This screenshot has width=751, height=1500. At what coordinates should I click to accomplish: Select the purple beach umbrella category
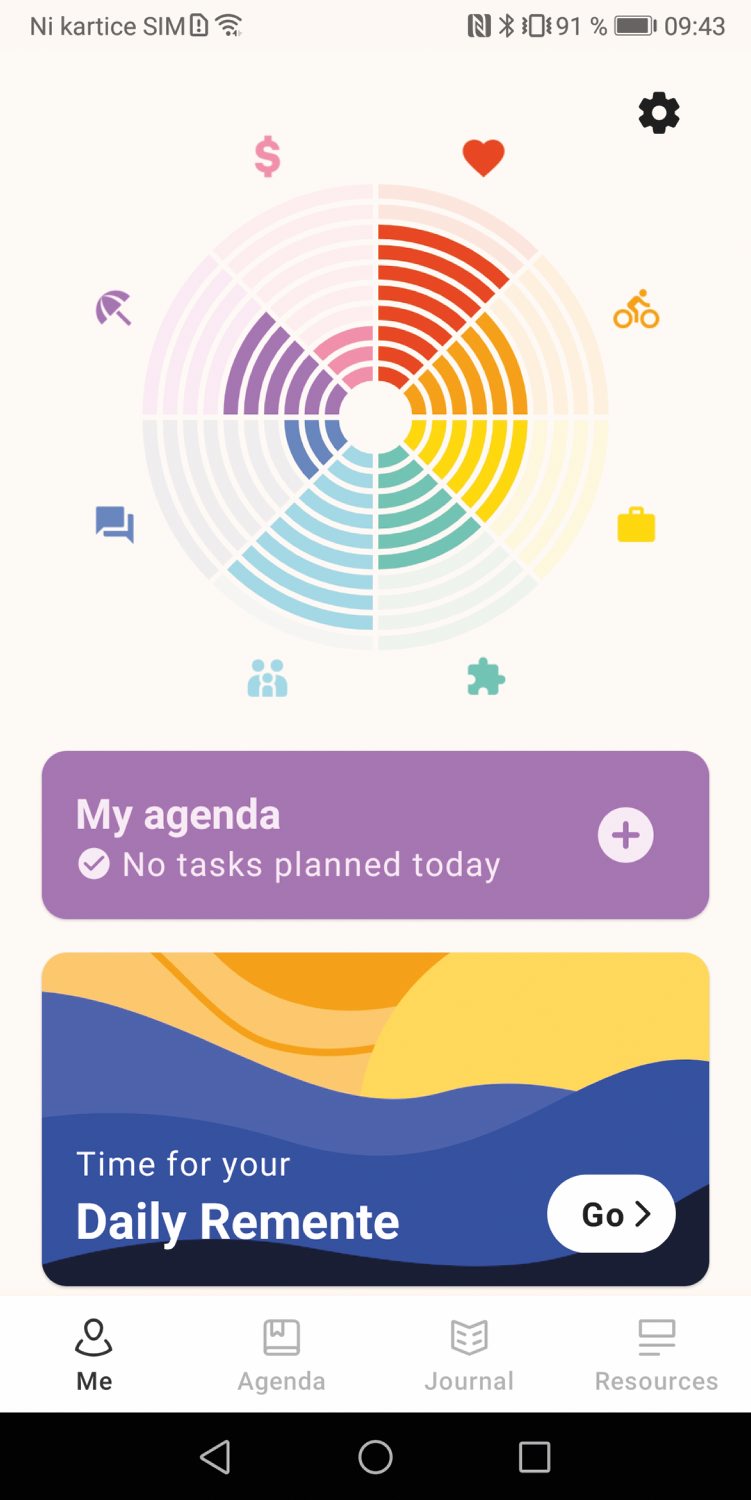[x=113, y=308]
